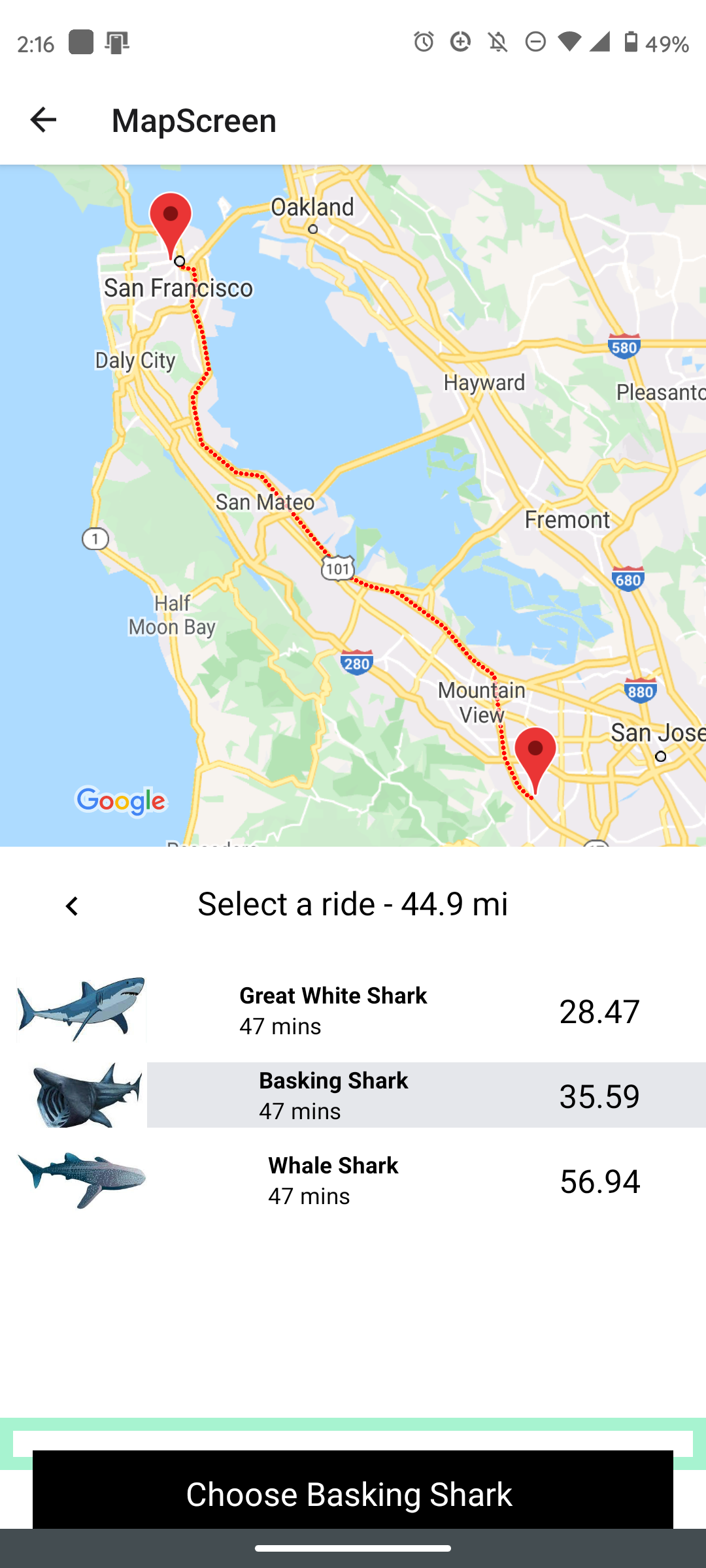The width and height of the screenshot is (706, 1568).
Task: Select the Basking Shark ride option
Action: tap(353, 1095)
